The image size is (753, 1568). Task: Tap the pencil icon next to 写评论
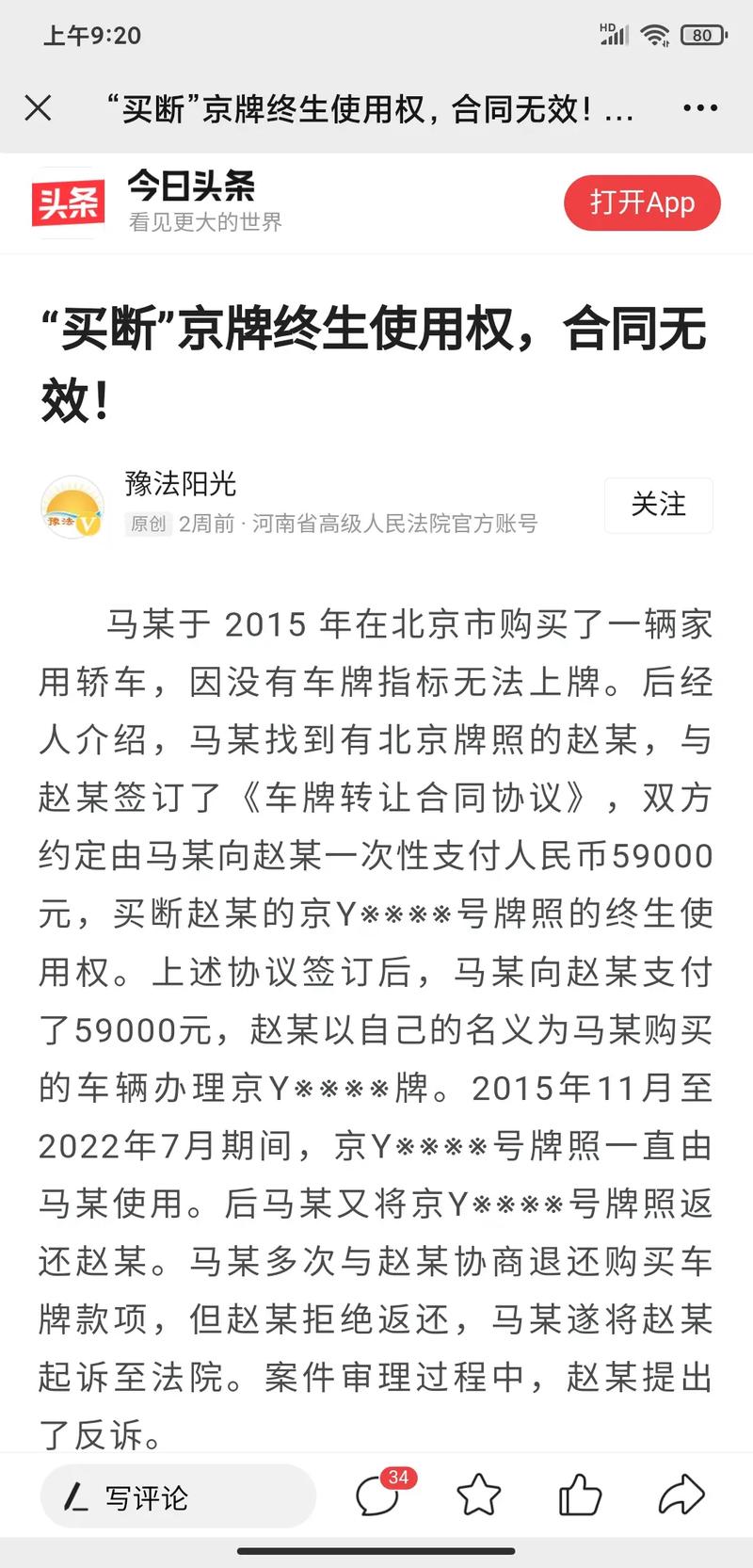pyautogui.click(x=74, y=1495)
